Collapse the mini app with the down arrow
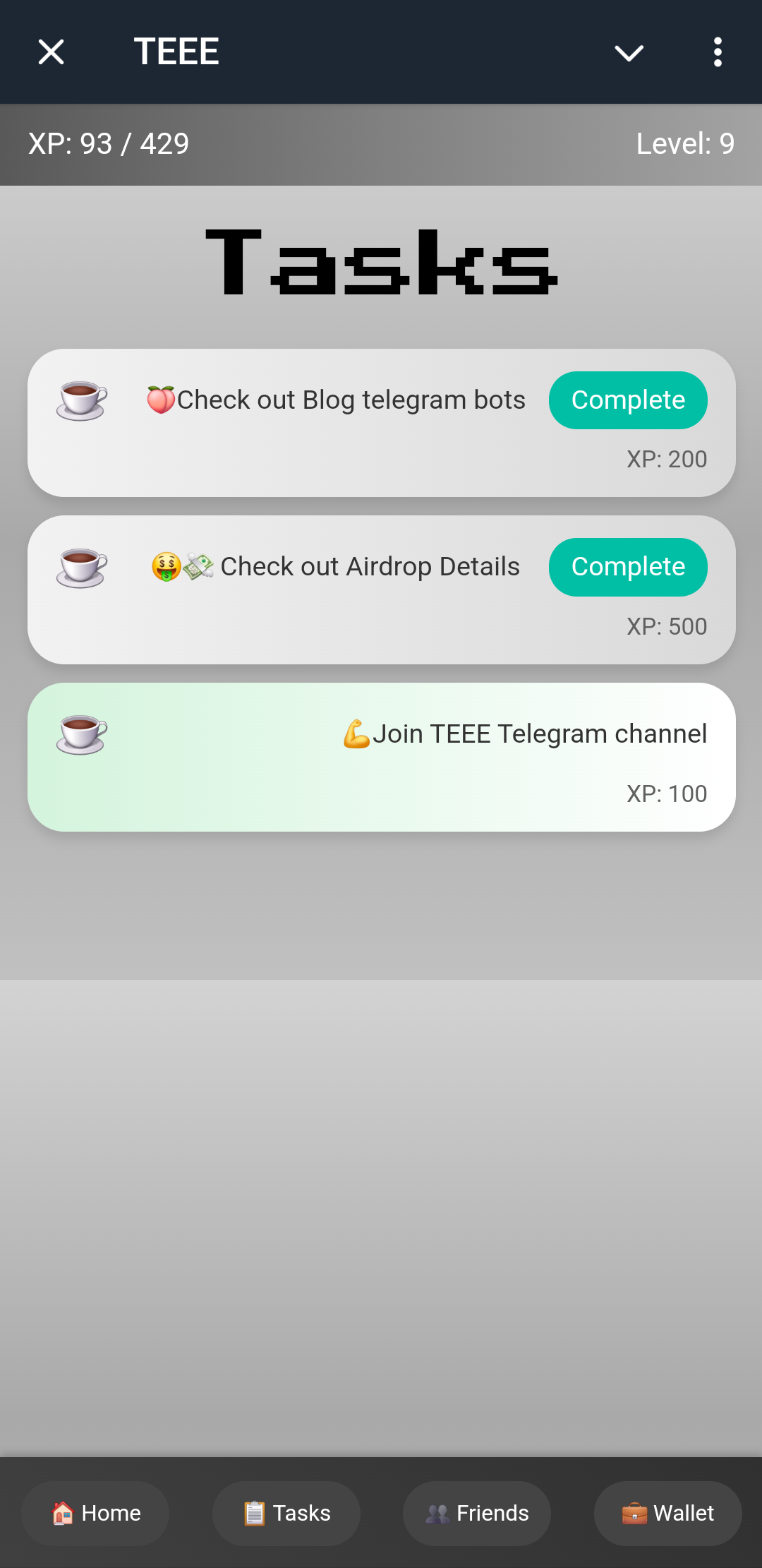 [x=628, y=52]
